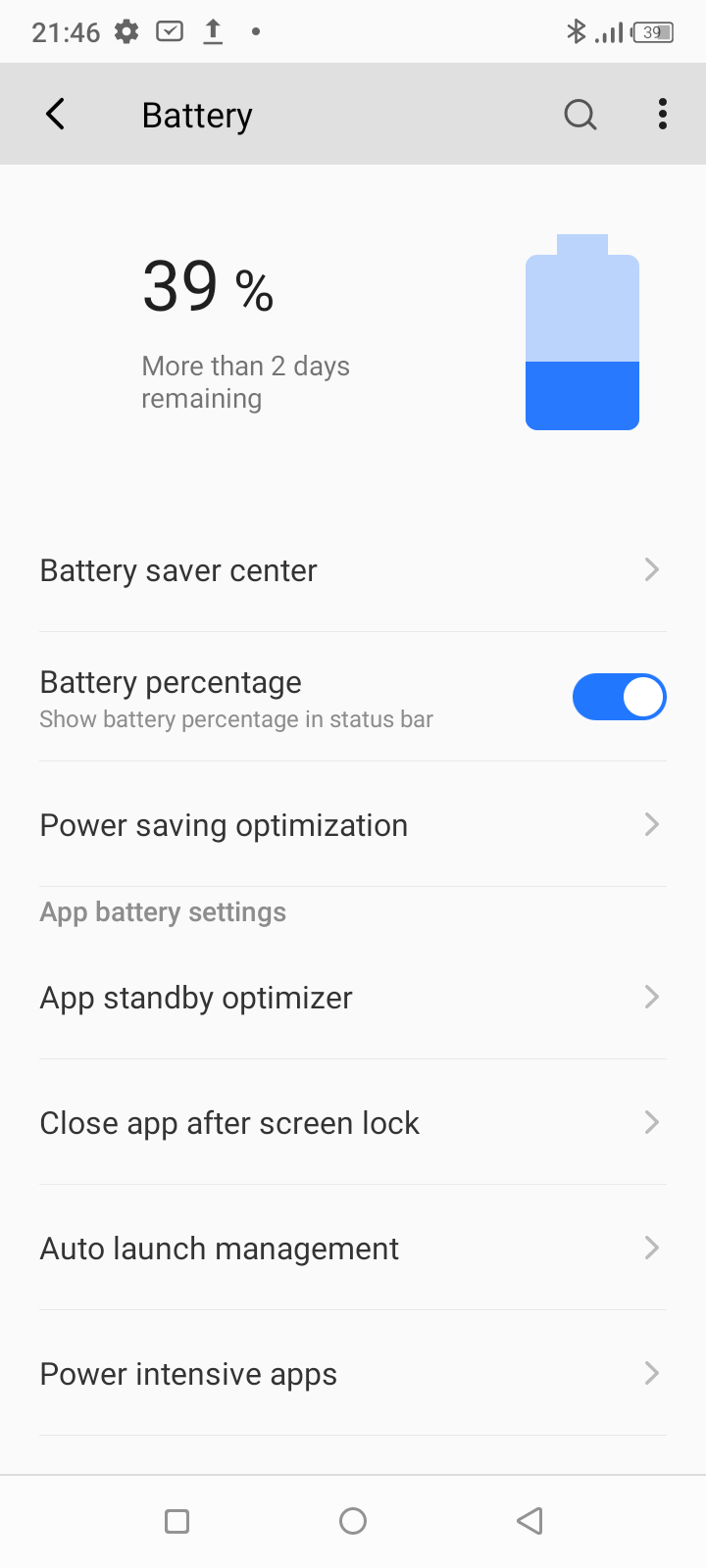Image resolution: width=706 pixels, height=1568 pixels.
Task: Open Power intensive apps
Action: point(353,1374)
